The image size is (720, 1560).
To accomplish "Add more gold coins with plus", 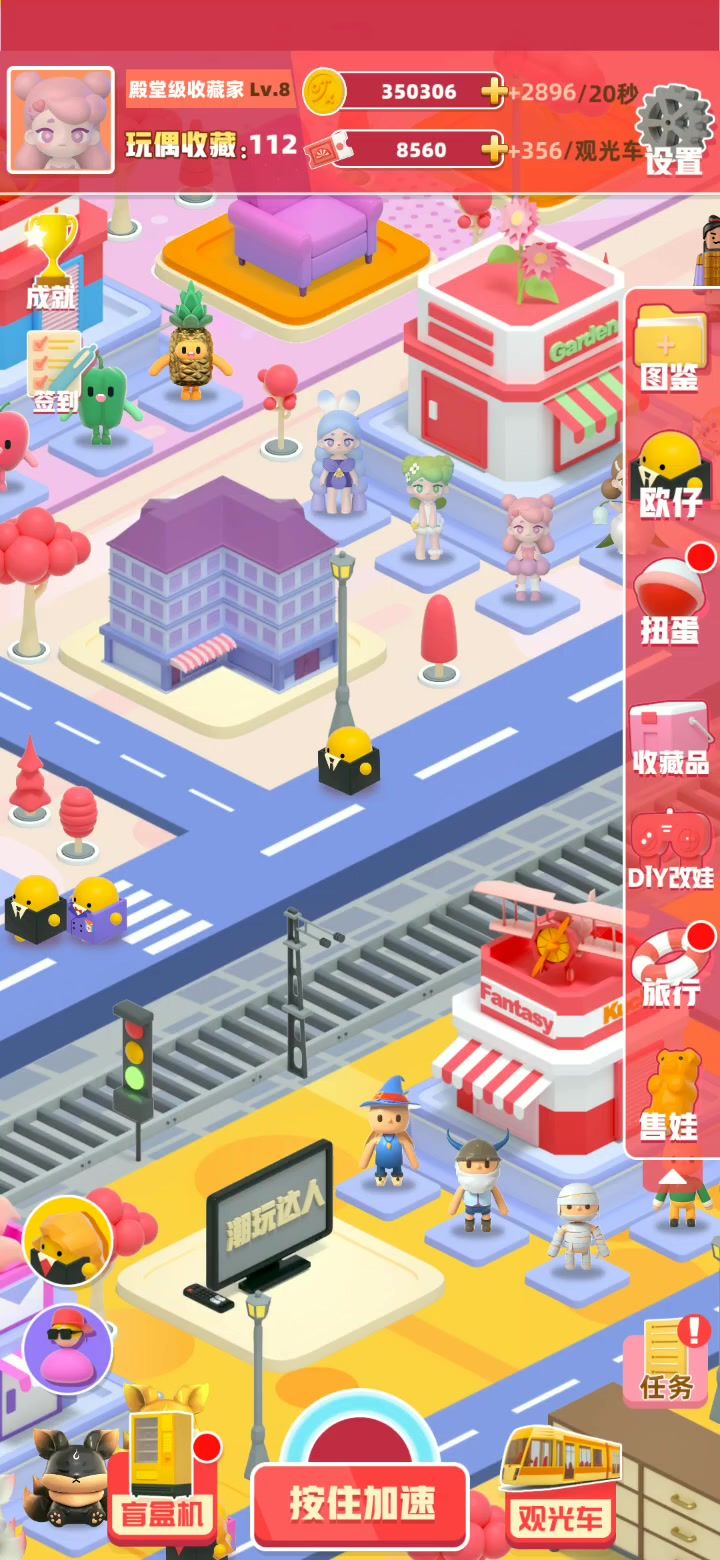I will (x=493, y=92).
